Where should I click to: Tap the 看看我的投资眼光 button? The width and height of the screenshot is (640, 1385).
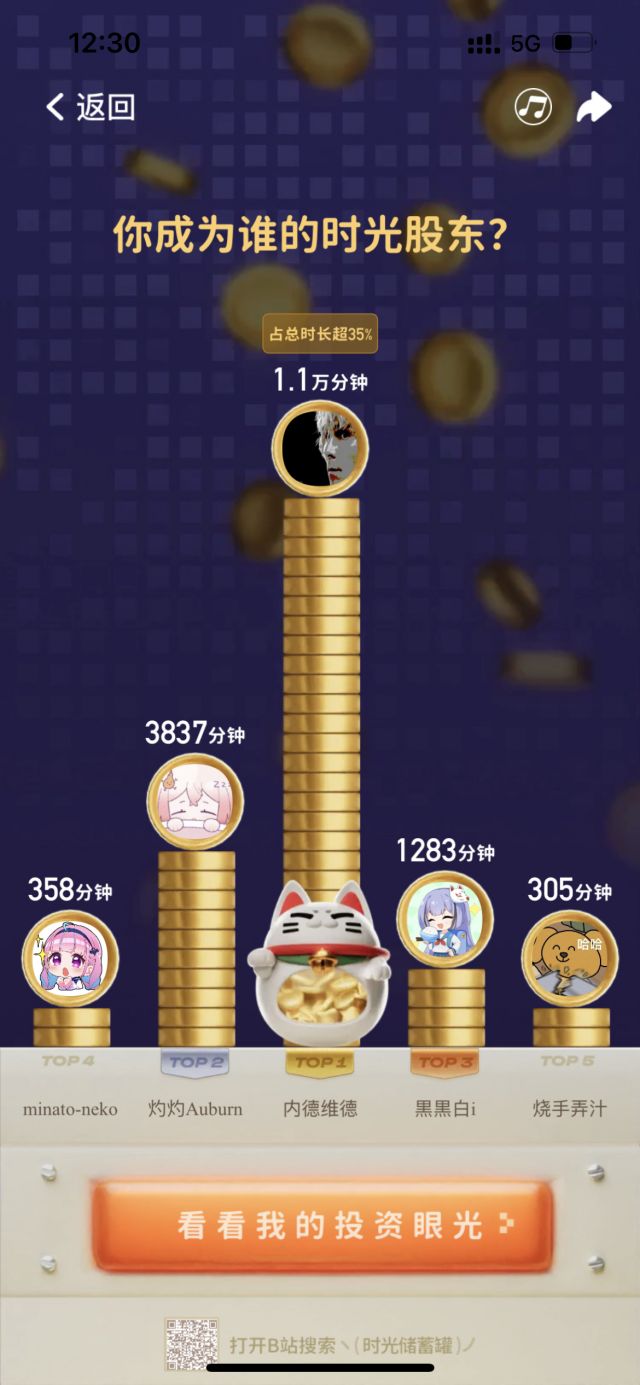pyautogui.click(x=322, y=1226)
